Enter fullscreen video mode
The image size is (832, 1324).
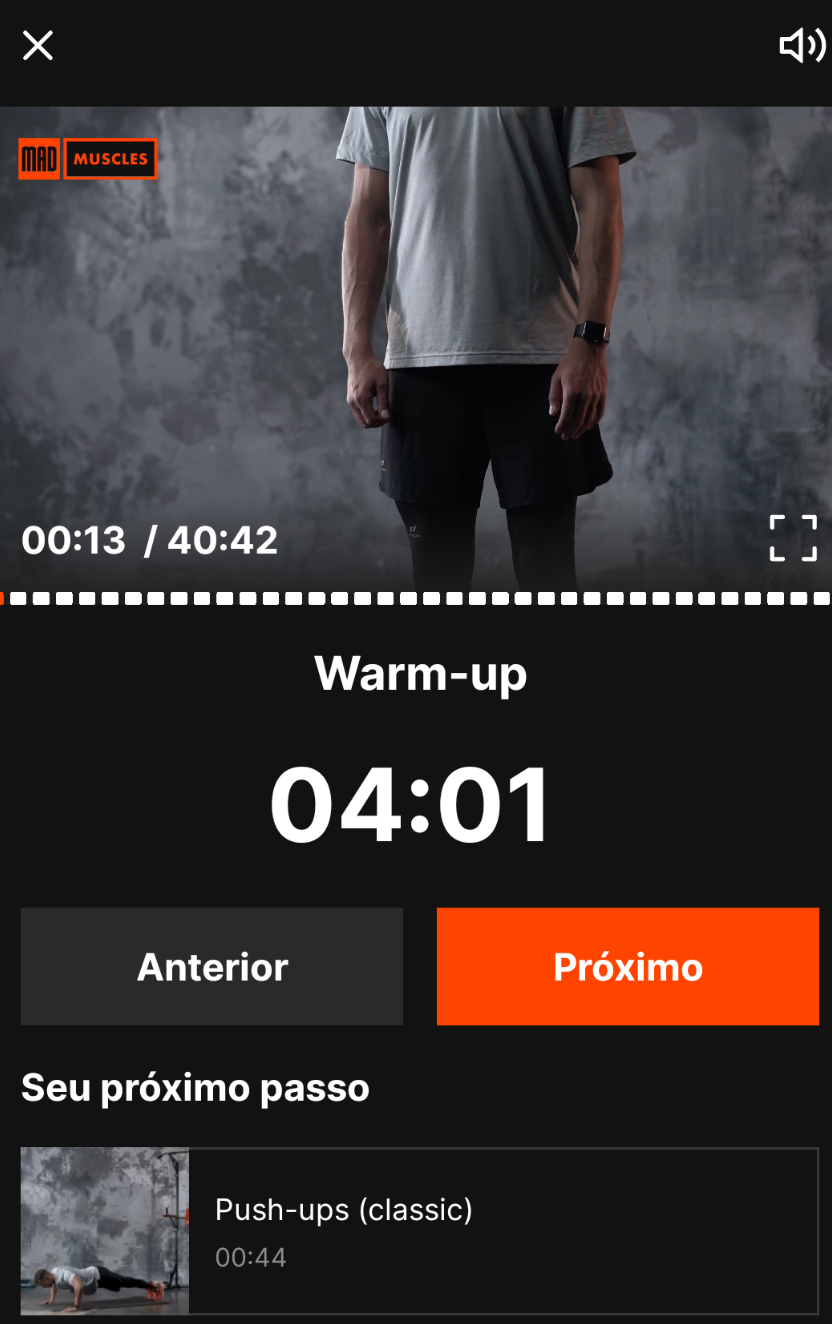(x=793, y=538)
